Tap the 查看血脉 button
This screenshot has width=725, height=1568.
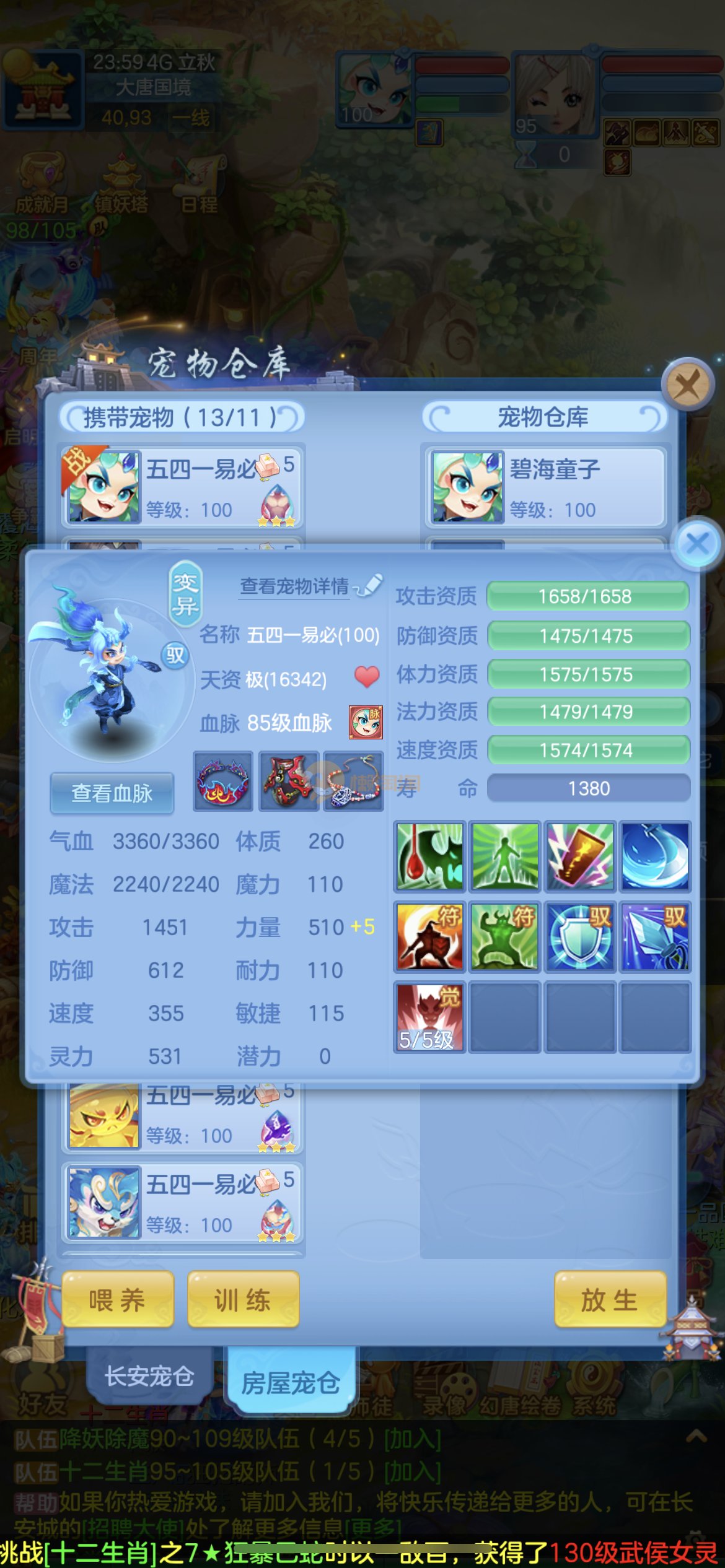pos(112,793)
